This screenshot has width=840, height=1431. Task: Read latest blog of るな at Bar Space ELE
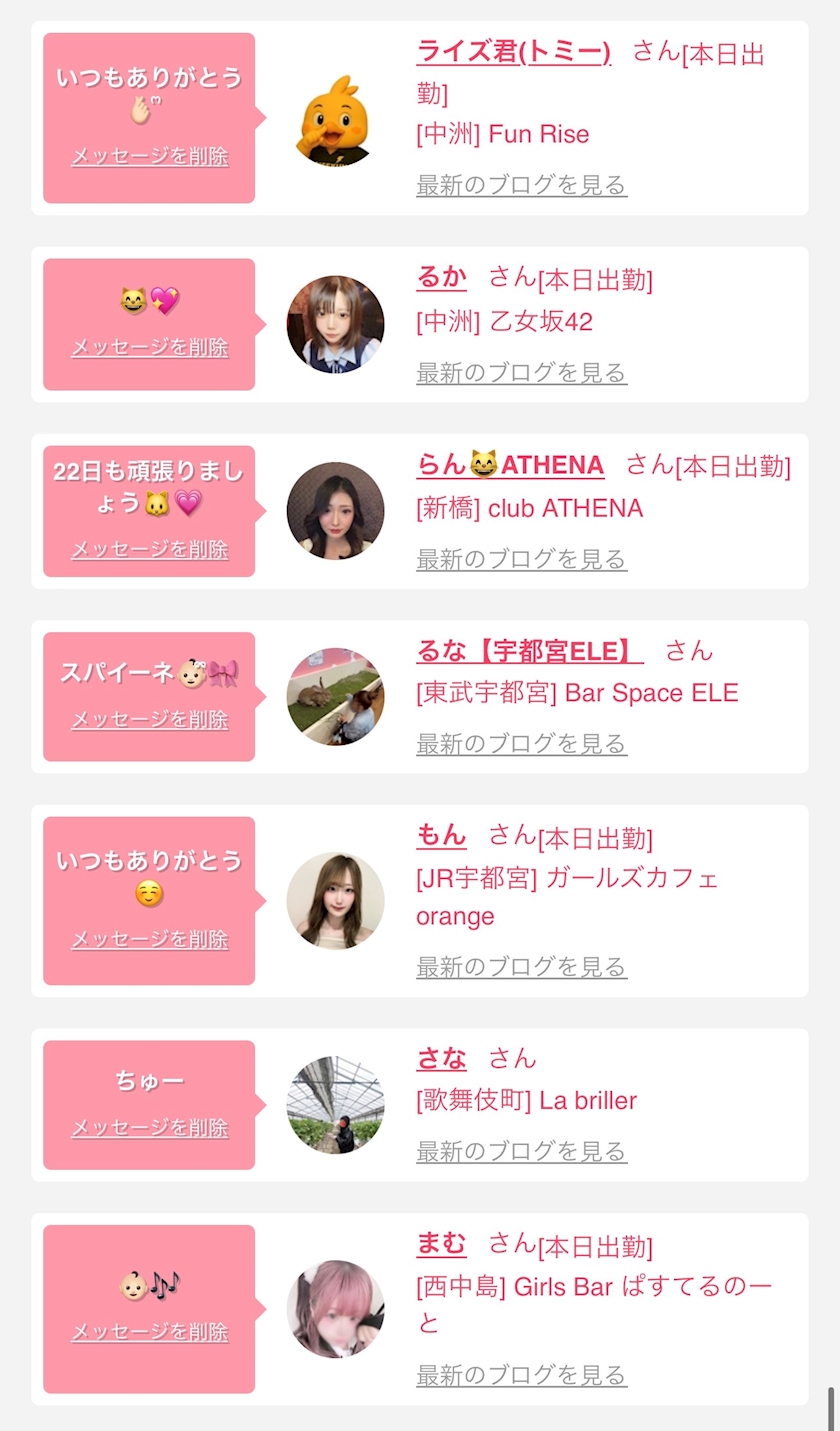pyautogui.click(x=522, y=744)
